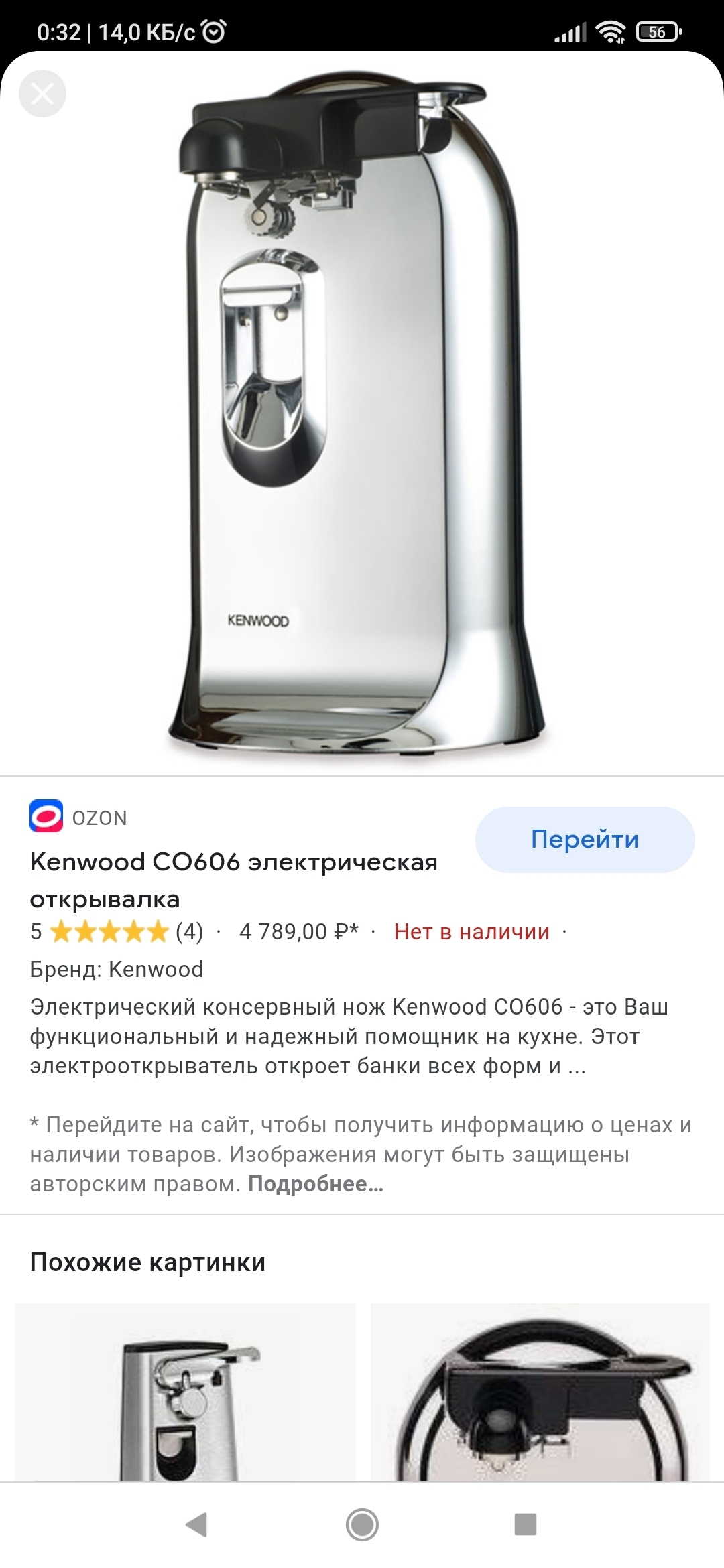Open the Подробнее link
724x1568 pixels.
[x=315, y=1184]
